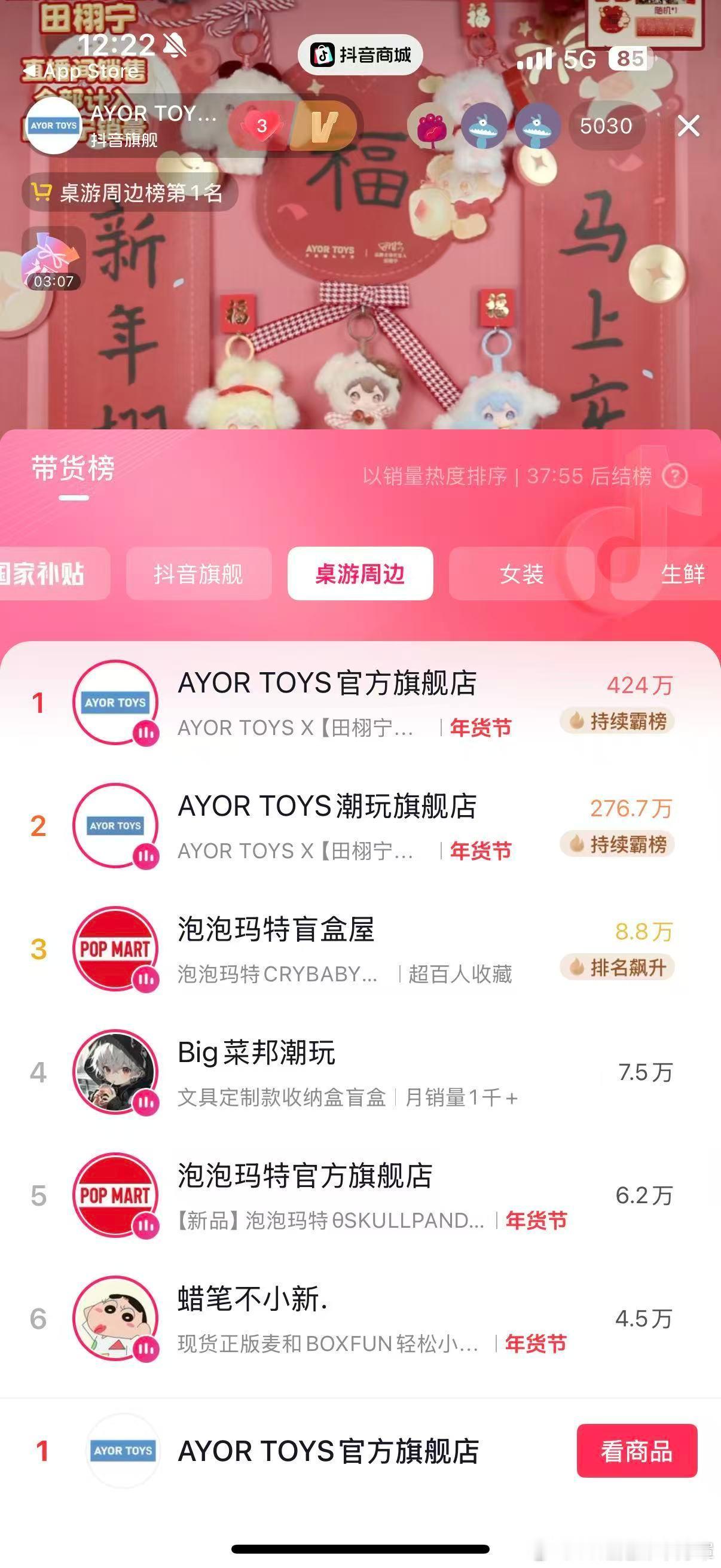Image resolution: width=721 pixels, height=1568 pixels.
Task: Tap the first audience avatar beside viewer count
Action: click(433, 126)
